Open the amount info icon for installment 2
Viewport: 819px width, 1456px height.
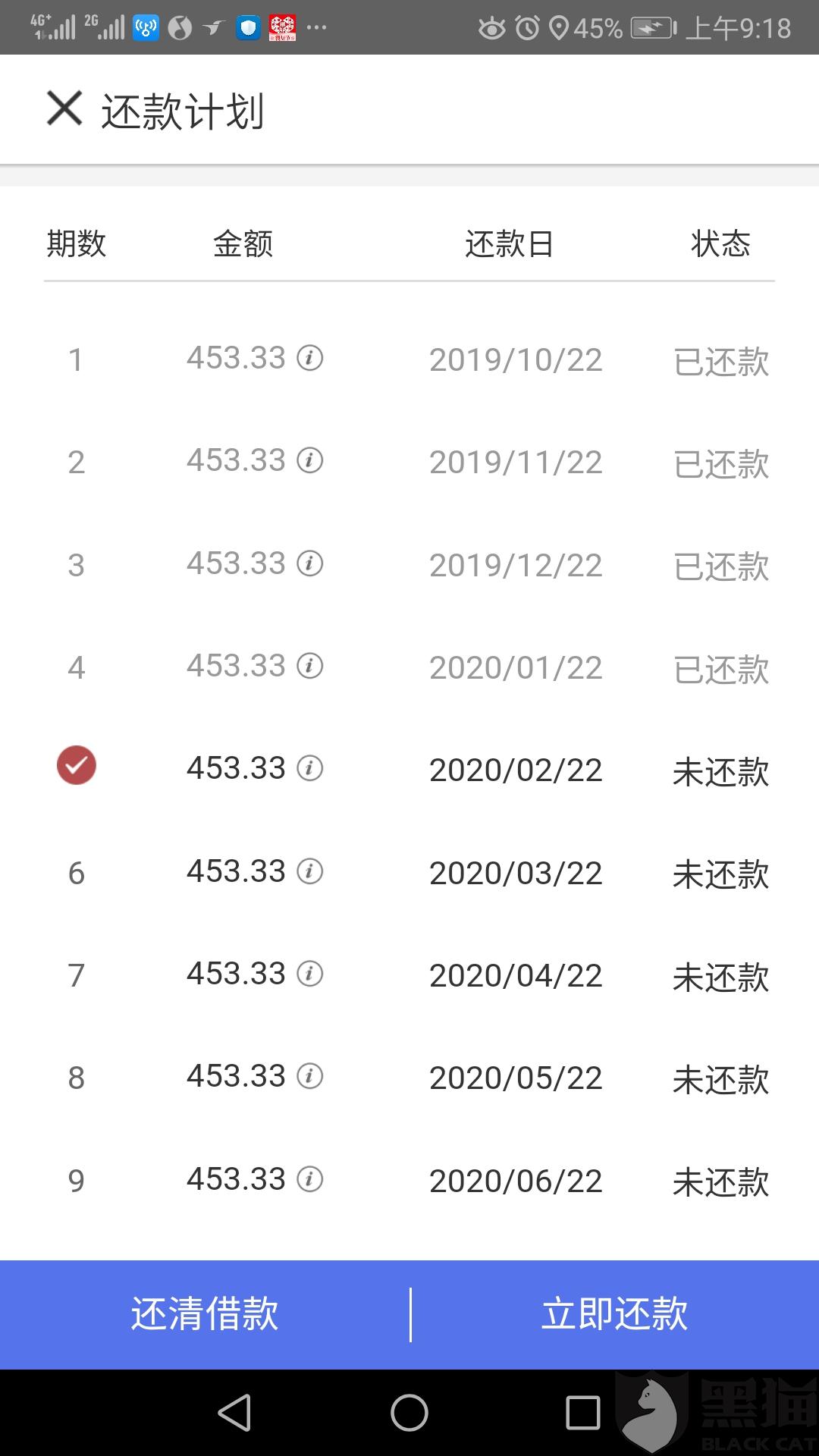click(309, 460)
